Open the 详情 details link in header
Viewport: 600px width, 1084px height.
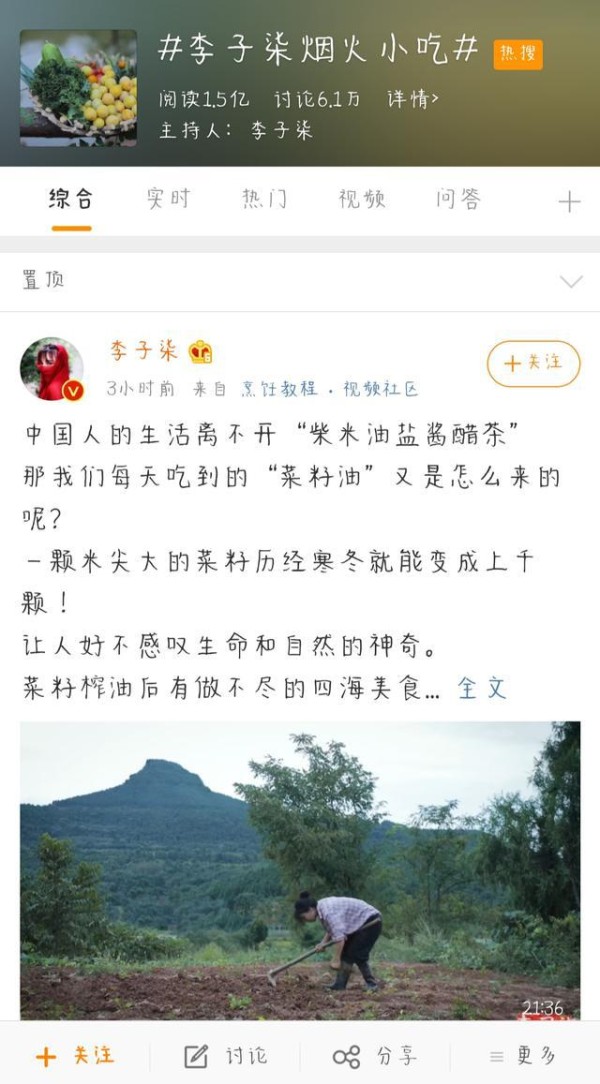tap(413, 100)
